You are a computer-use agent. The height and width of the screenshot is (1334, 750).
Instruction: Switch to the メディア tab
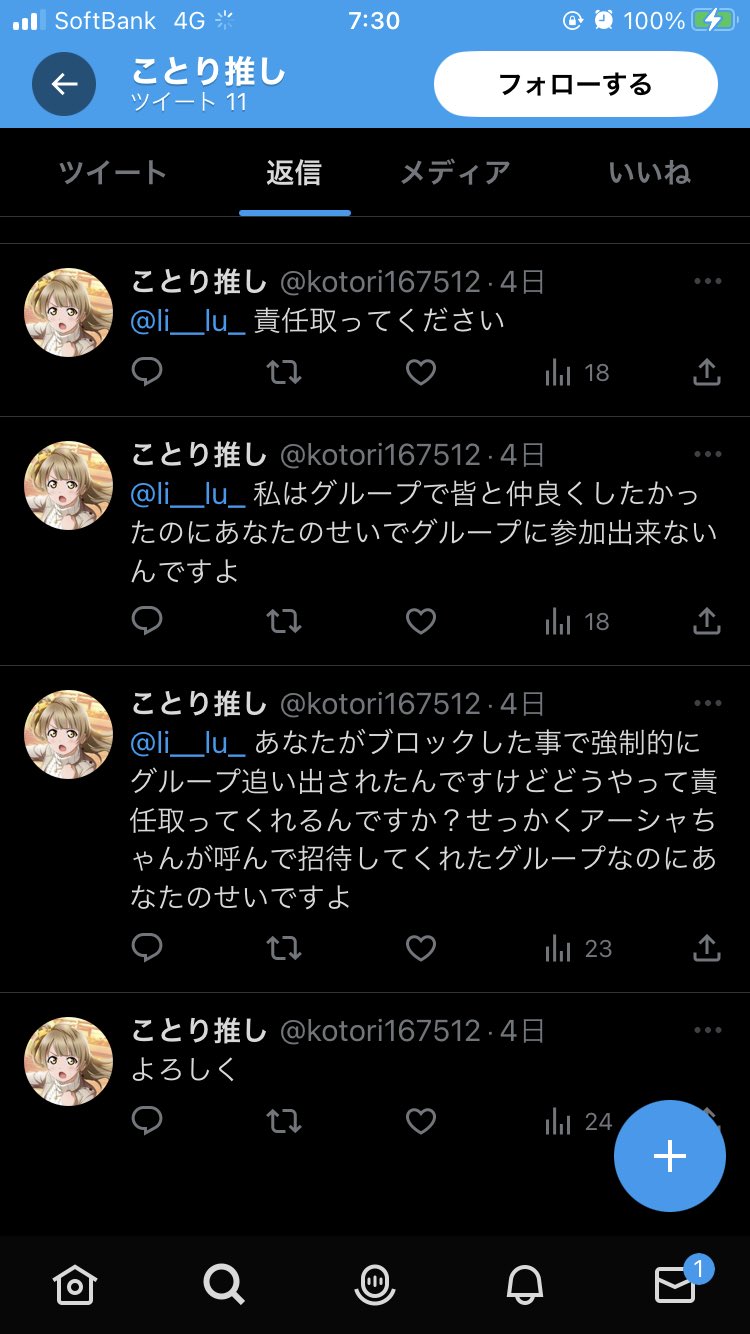point(455,173)
